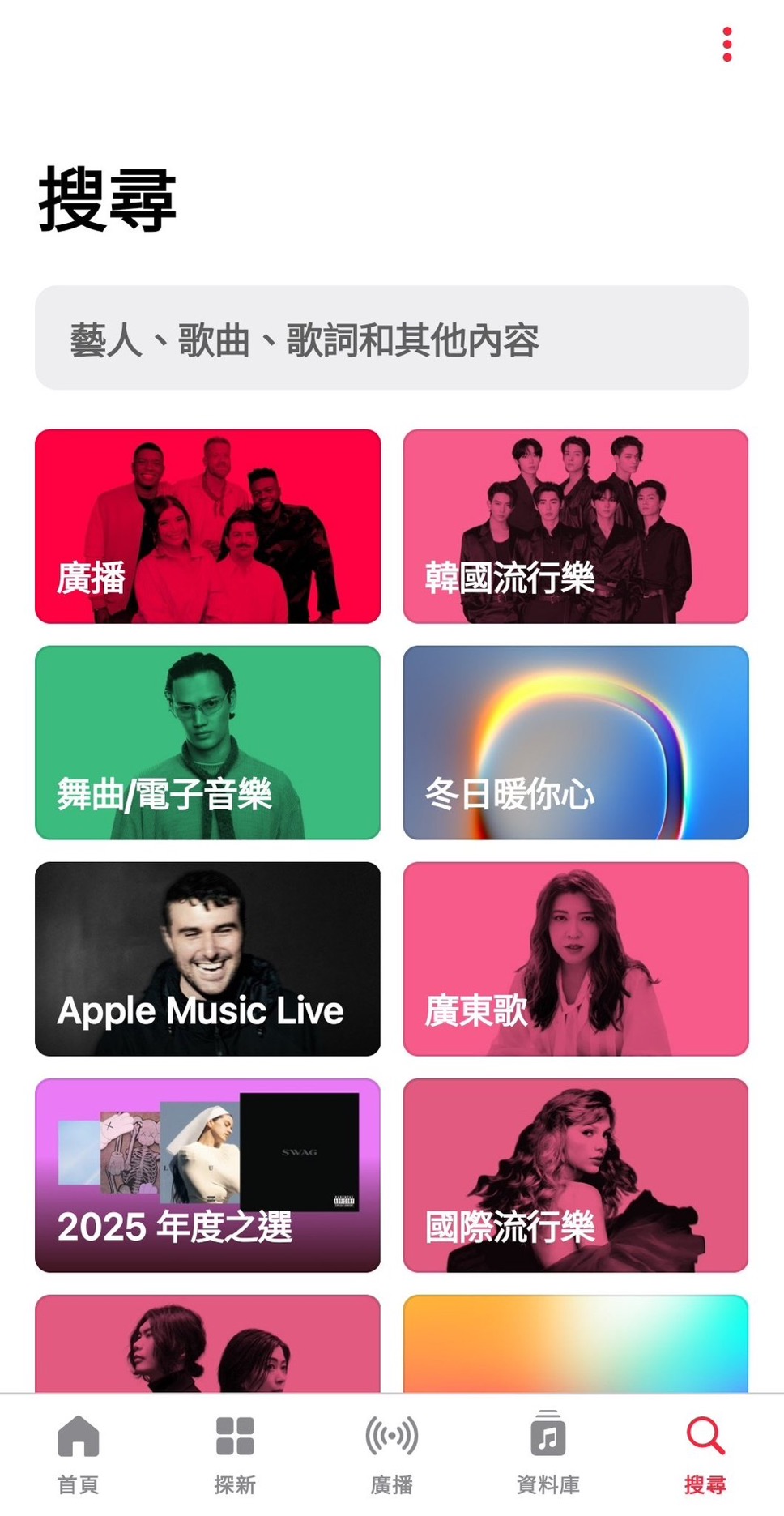This screenshot has height=1516, width=784.
Task: Browse the 韓國流行樂 category
Action: click(575, 526)
